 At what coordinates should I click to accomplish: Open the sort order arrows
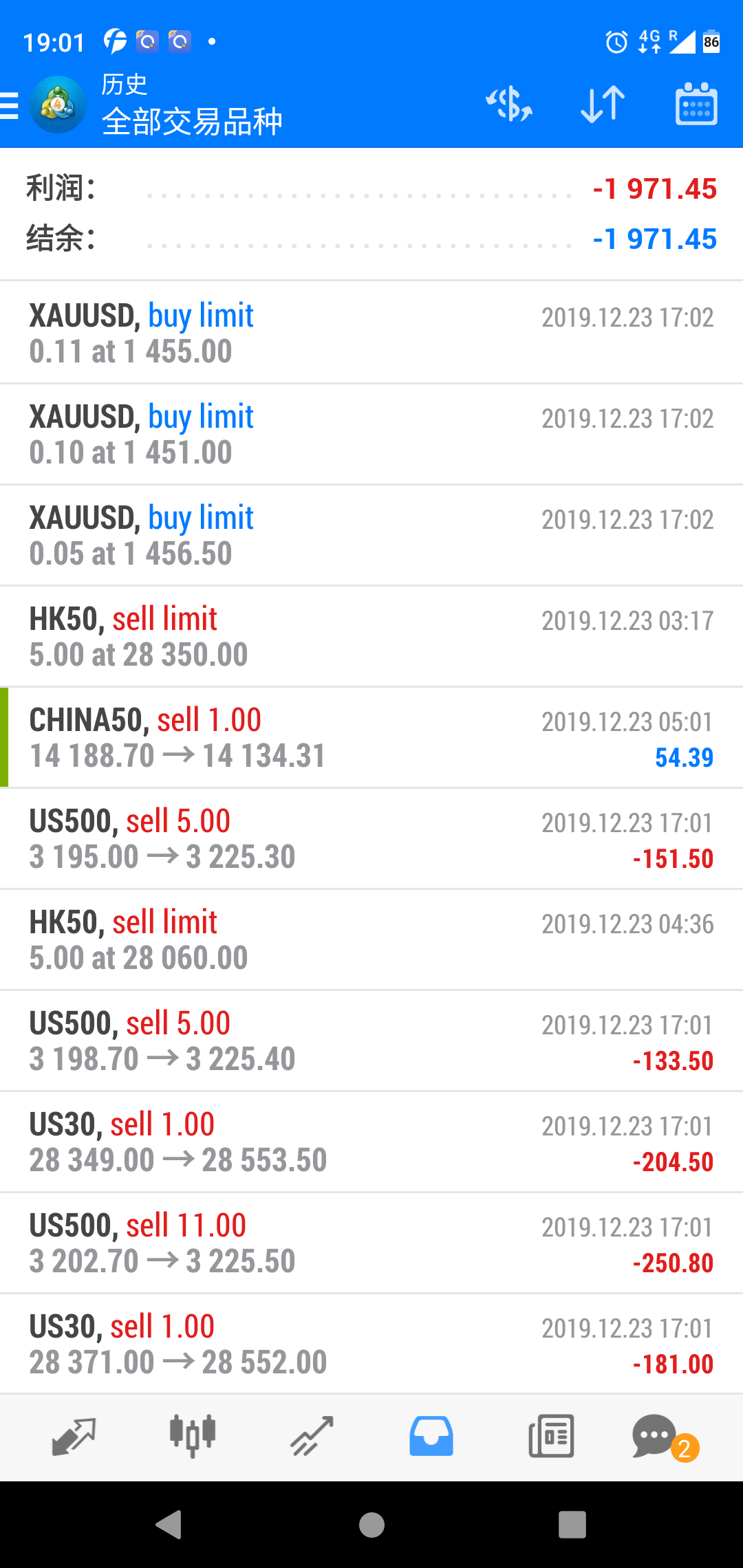tap(603, 105)
